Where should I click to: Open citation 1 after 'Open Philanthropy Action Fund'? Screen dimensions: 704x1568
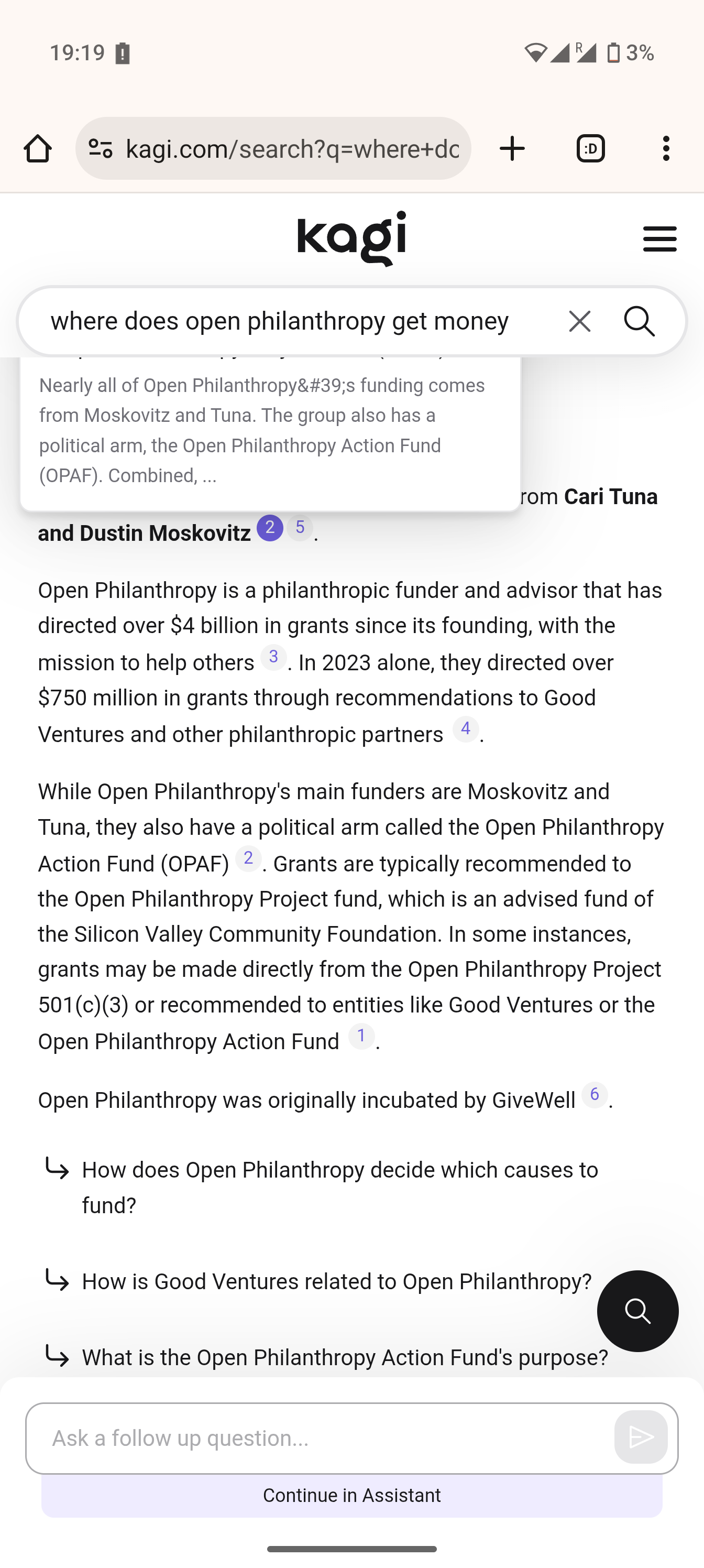tap(361, 1036)
